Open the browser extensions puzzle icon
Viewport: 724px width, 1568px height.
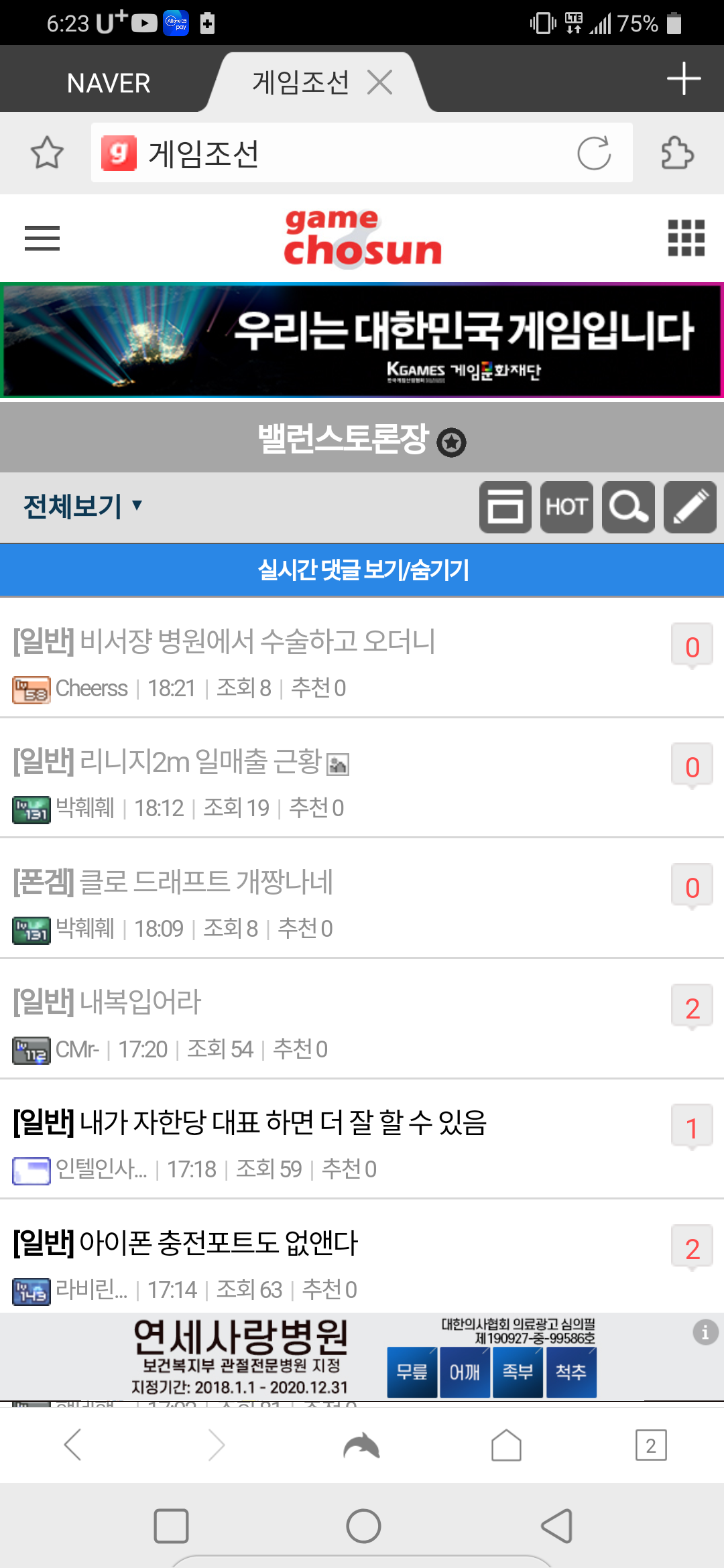coord(677,153)
